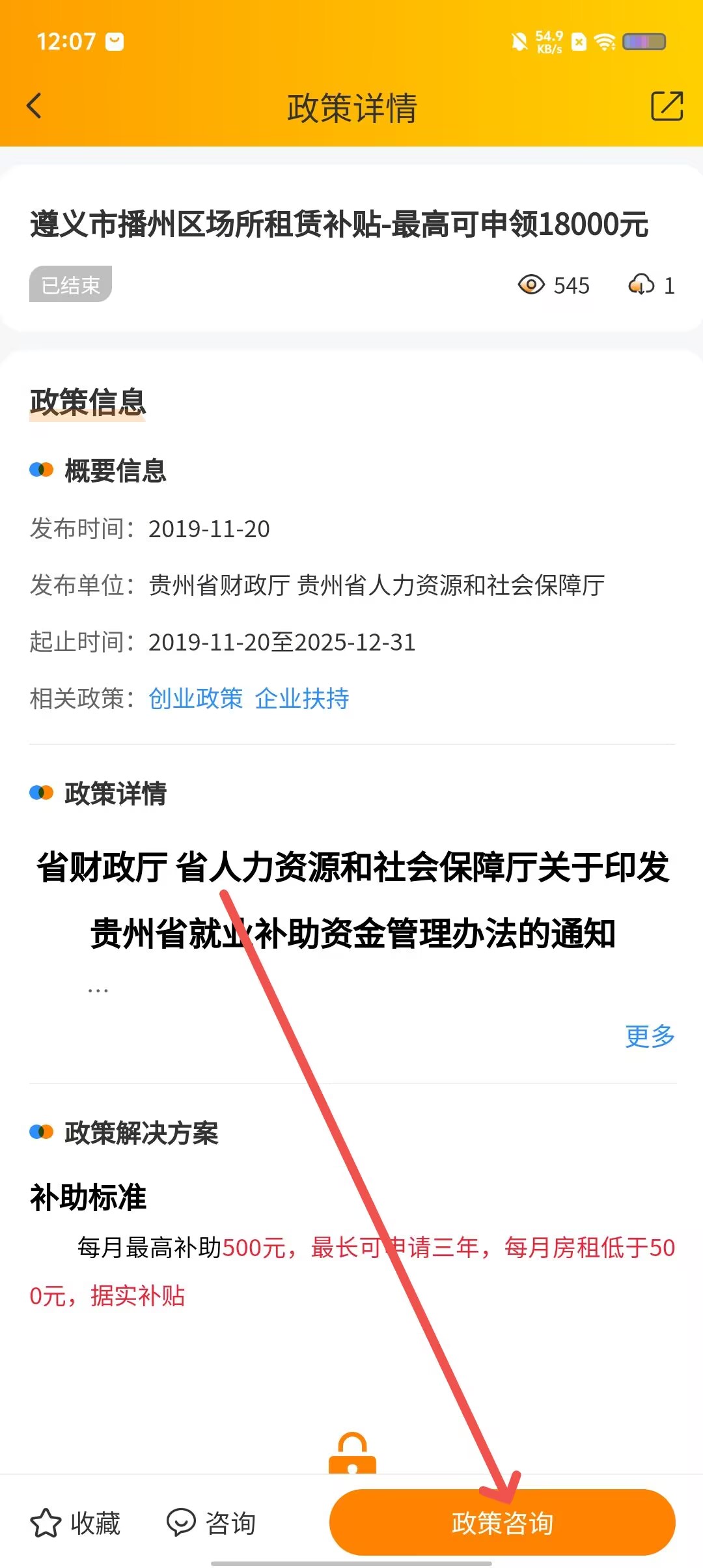Tap 咨询 with the chat bubble icon
Image resolution: width=703 pixels, height=1568 pixels.
pyautogui.click(x=212, y=1523)
